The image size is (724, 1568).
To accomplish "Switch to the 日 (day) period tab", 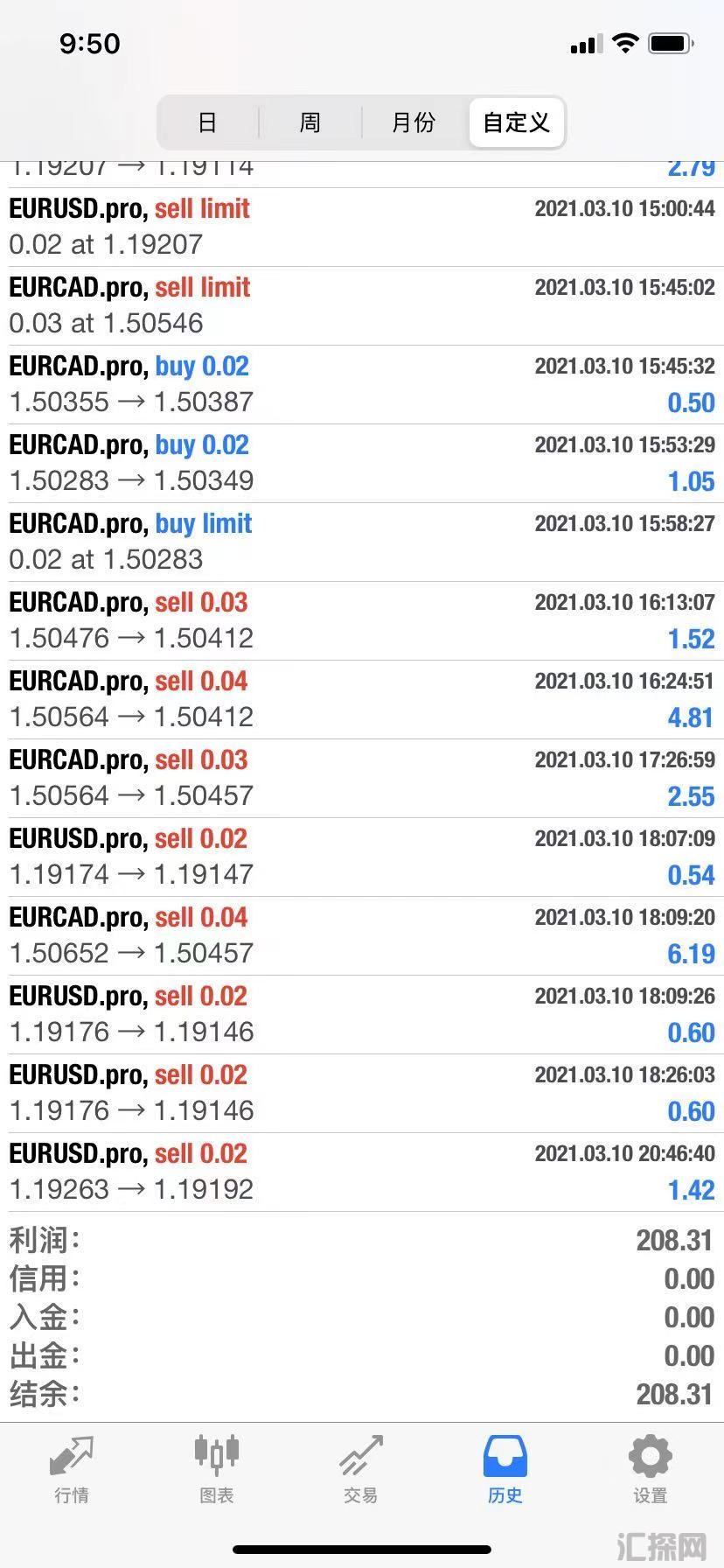I will click(x=207, y=122).
